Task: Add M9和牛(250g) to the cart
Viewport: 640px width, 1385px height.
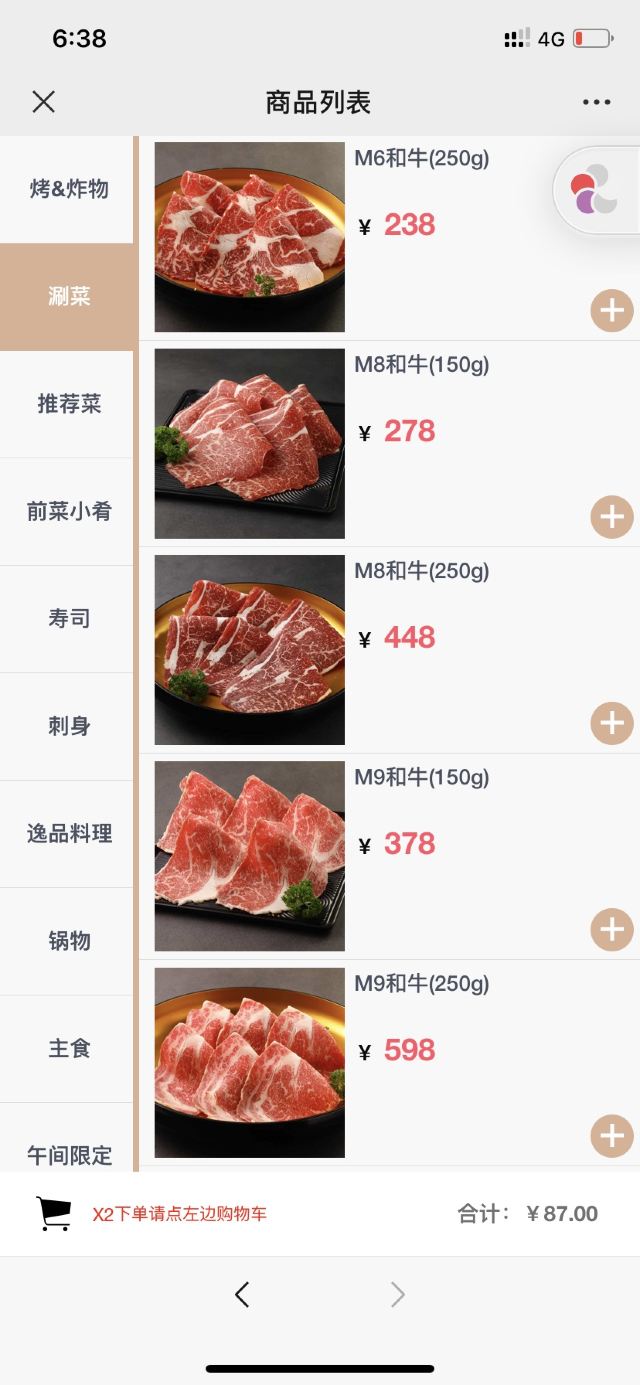Action: (x=611, y=1136)
